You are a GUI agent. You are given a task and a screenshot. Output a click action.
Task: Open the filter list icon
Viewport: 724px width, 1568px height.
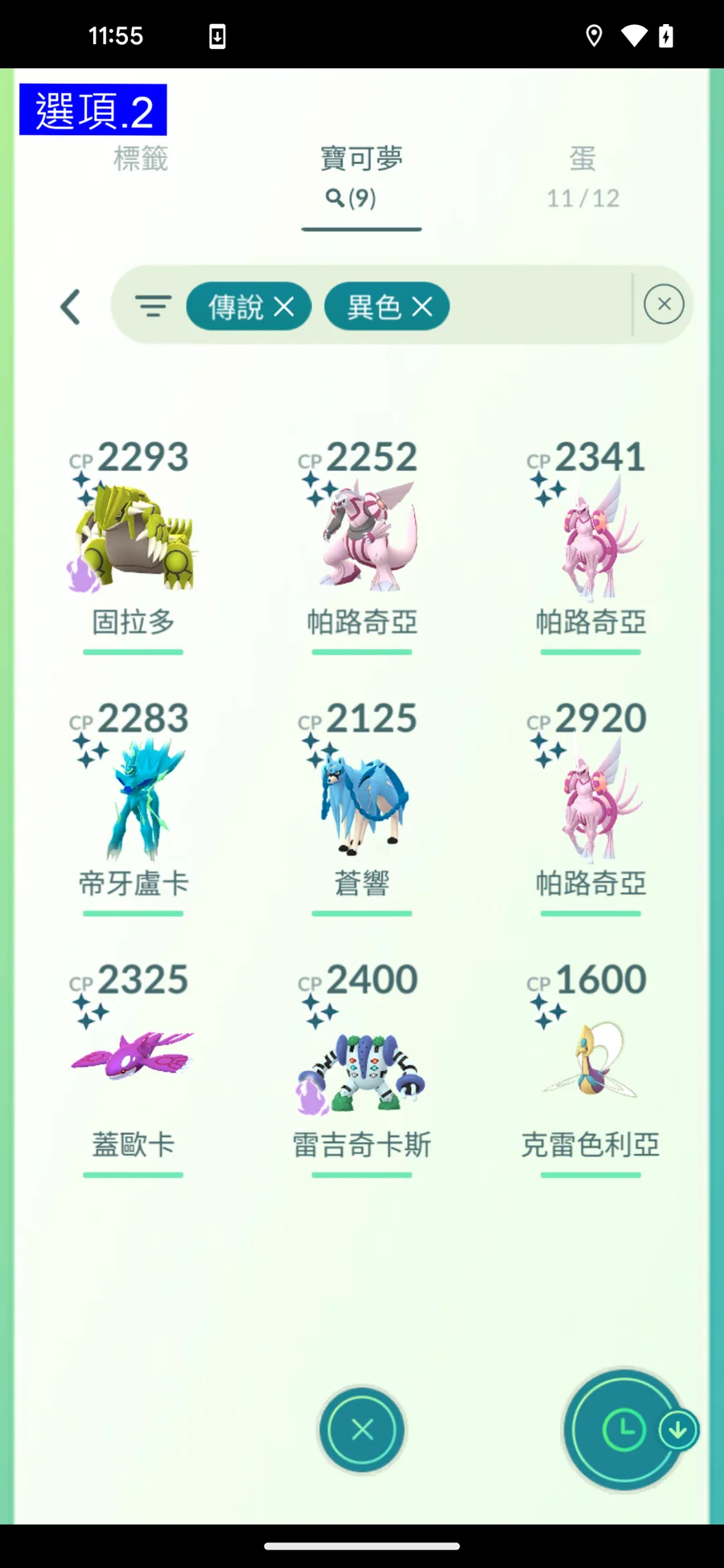click(x=153, y=306)
